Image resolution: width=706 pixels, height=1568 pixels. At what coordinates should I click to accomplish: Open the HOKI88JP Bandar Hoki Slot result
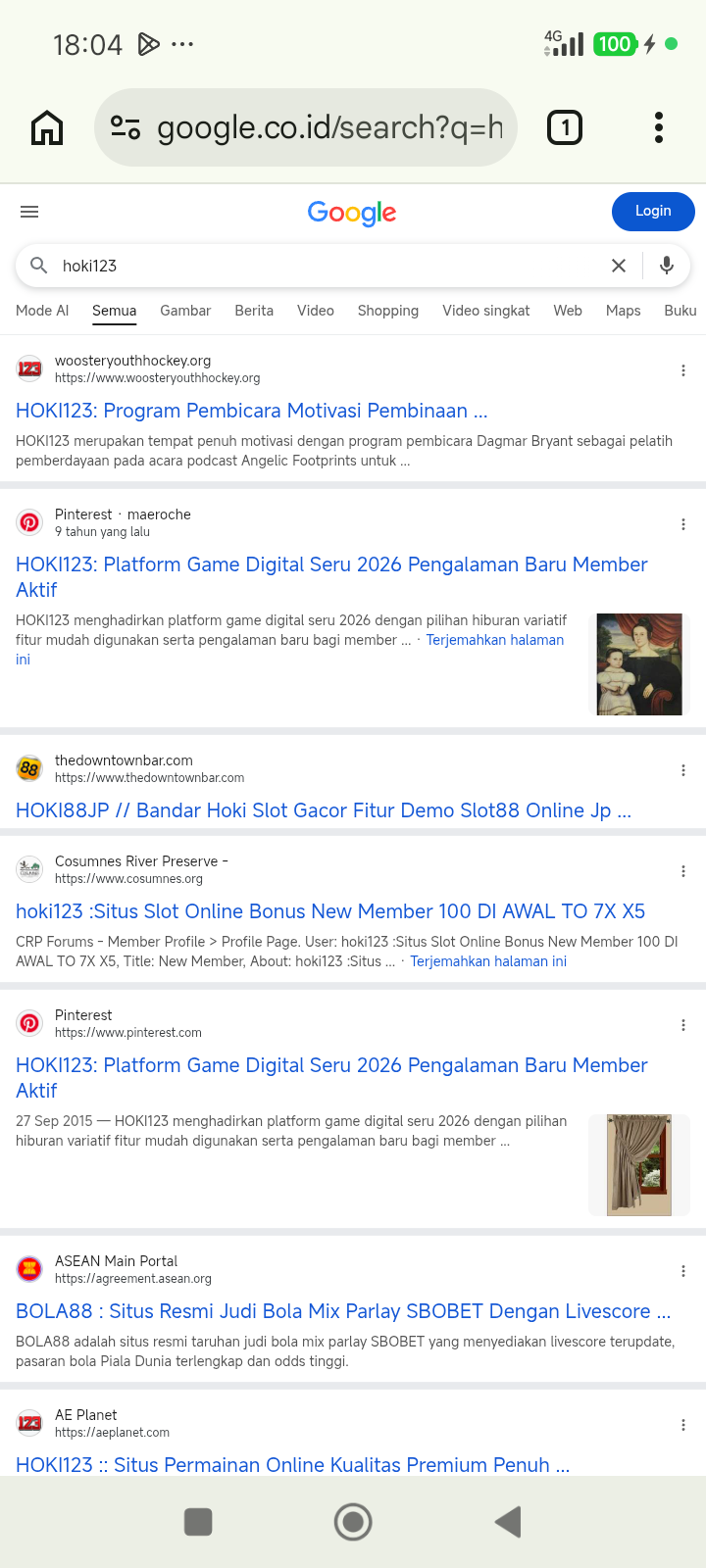[324, 810]
